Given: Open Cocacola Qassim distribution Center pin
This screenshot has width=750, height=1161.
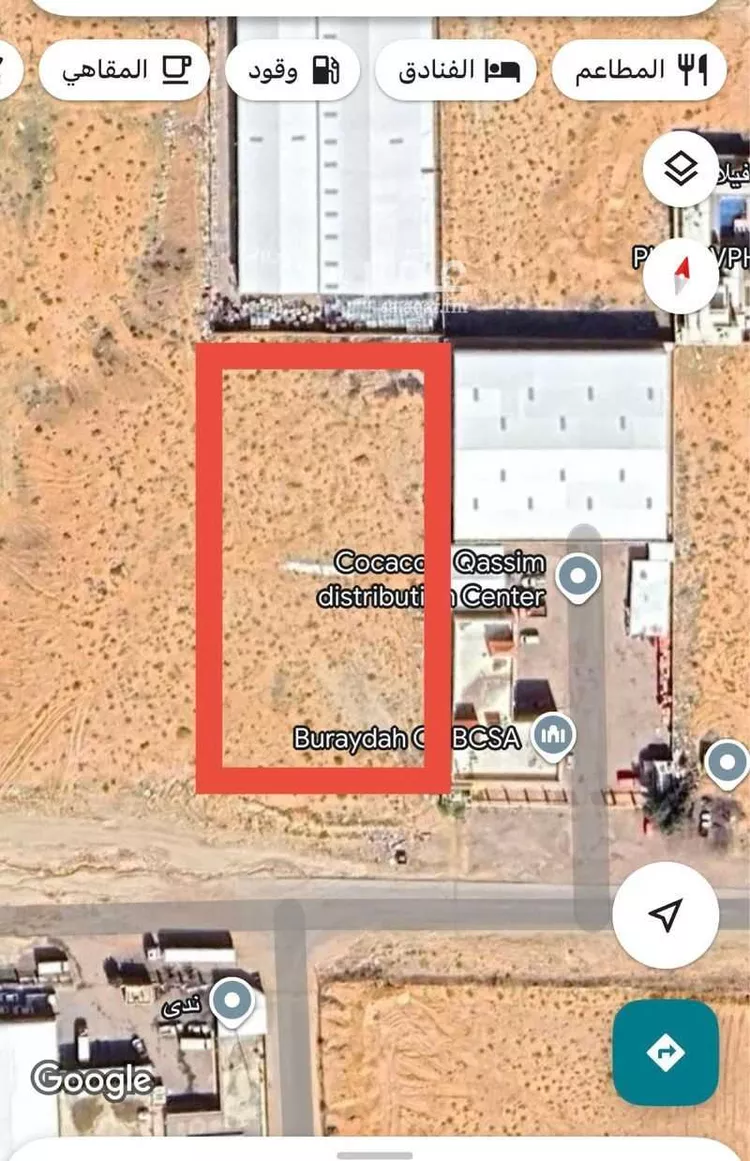Looking at the screenshot, I should coord(577,577).
